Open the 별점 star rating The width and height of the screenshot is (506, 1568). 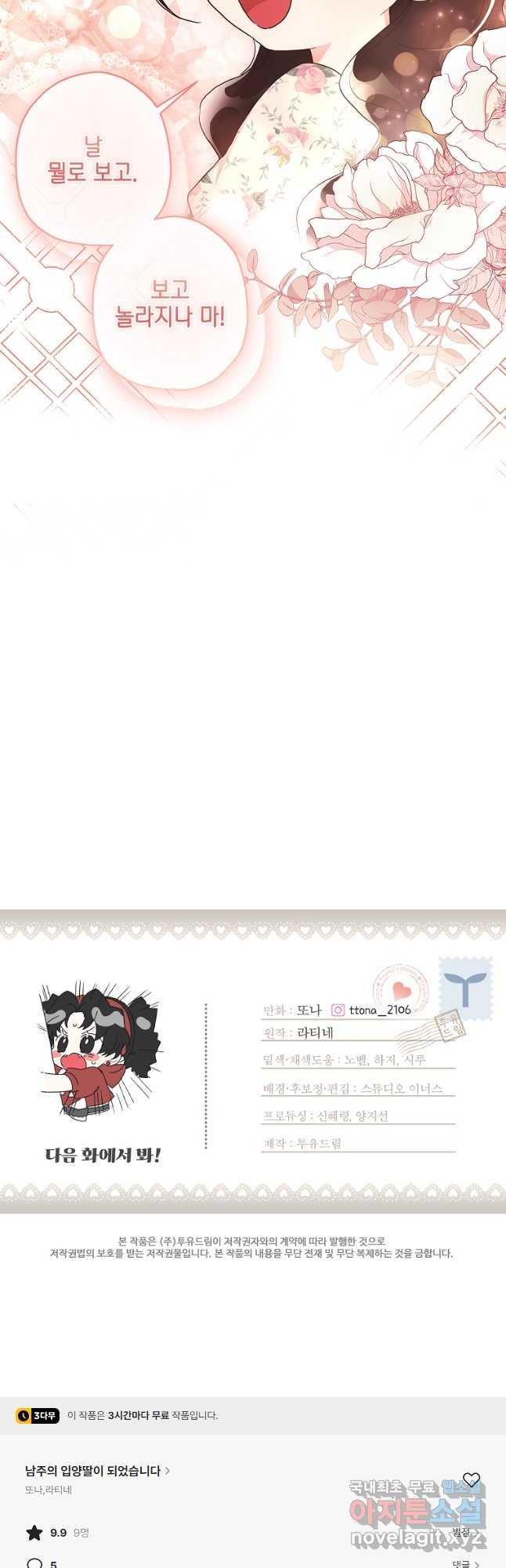pos(461,1532)
